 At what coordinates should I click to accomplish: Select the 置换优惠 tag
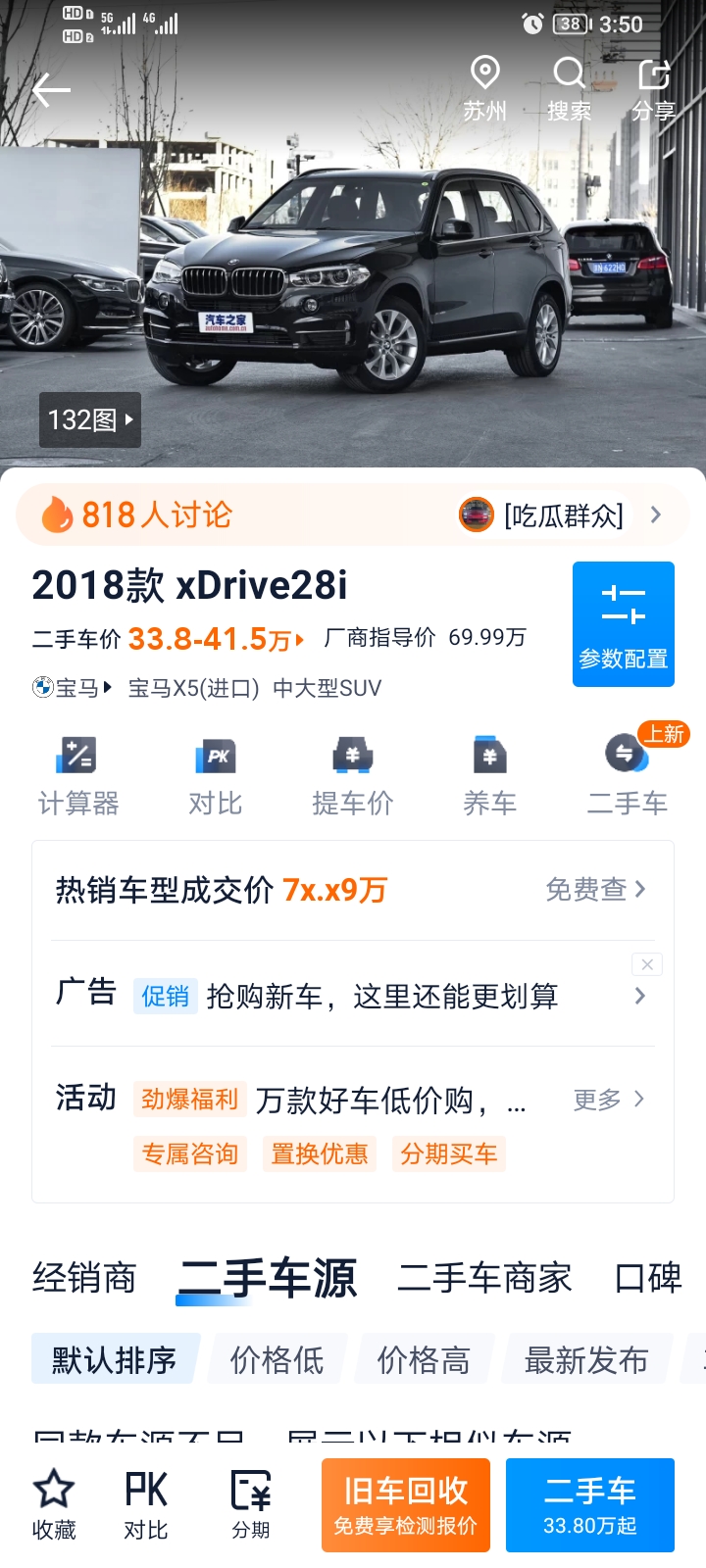coord(320,1154)
